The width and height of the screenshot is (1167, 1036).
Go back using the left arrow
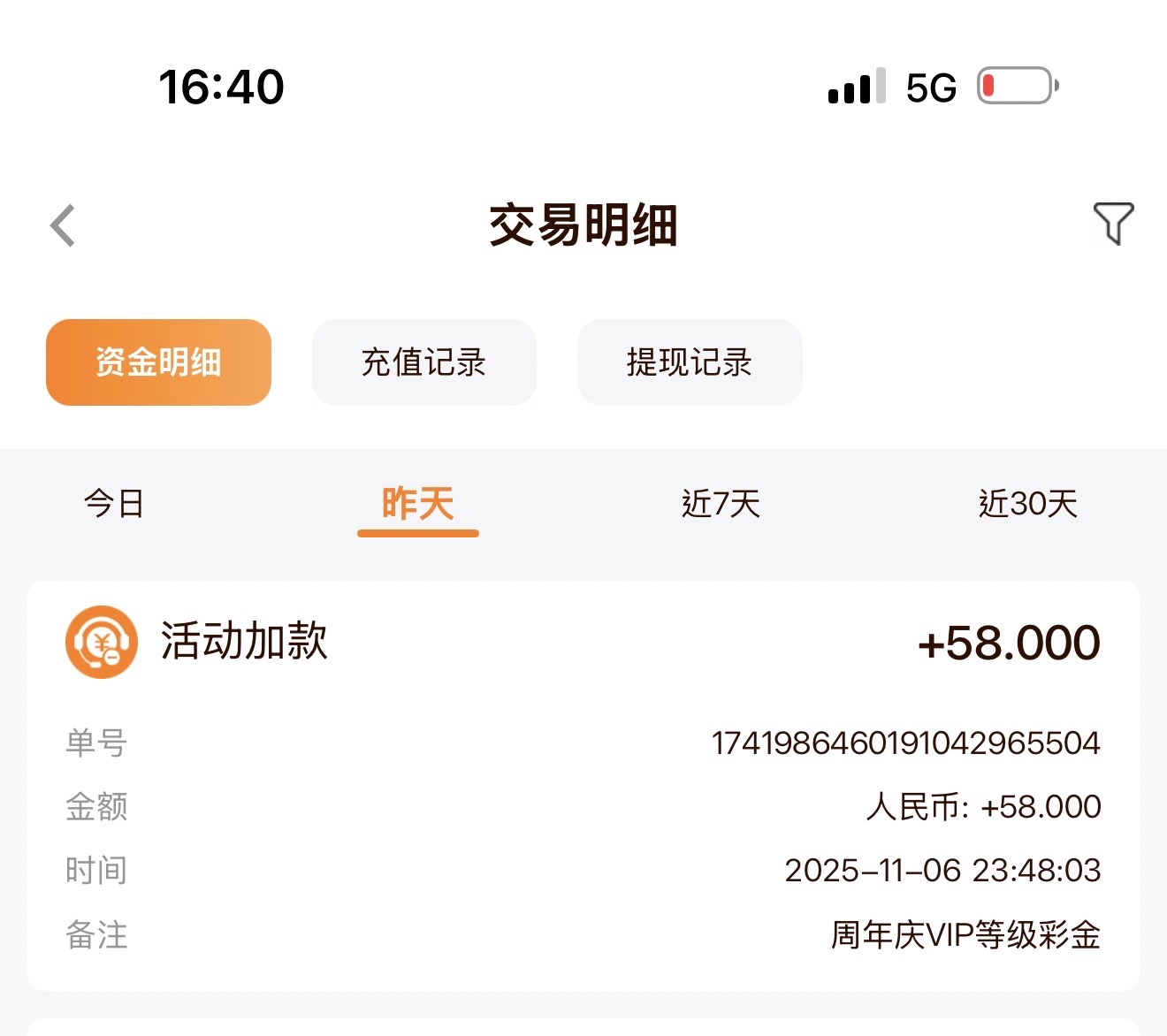(x=63, y=225)
